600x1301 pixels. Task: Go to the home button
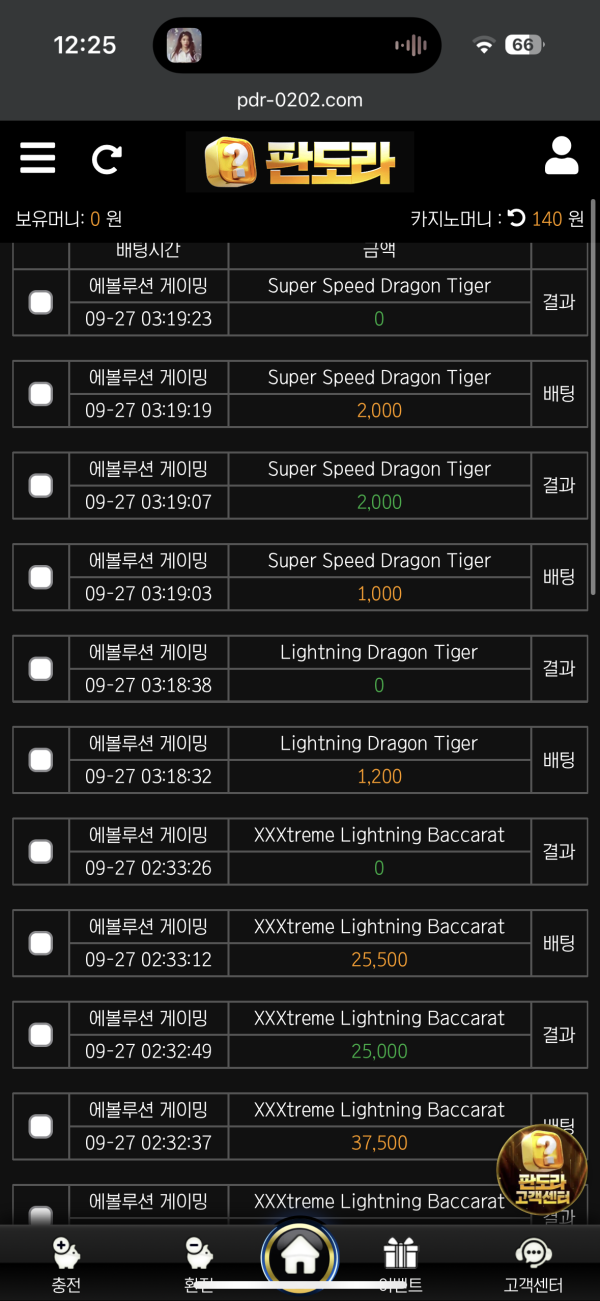pyautogui.click(x=299, y=1260)
